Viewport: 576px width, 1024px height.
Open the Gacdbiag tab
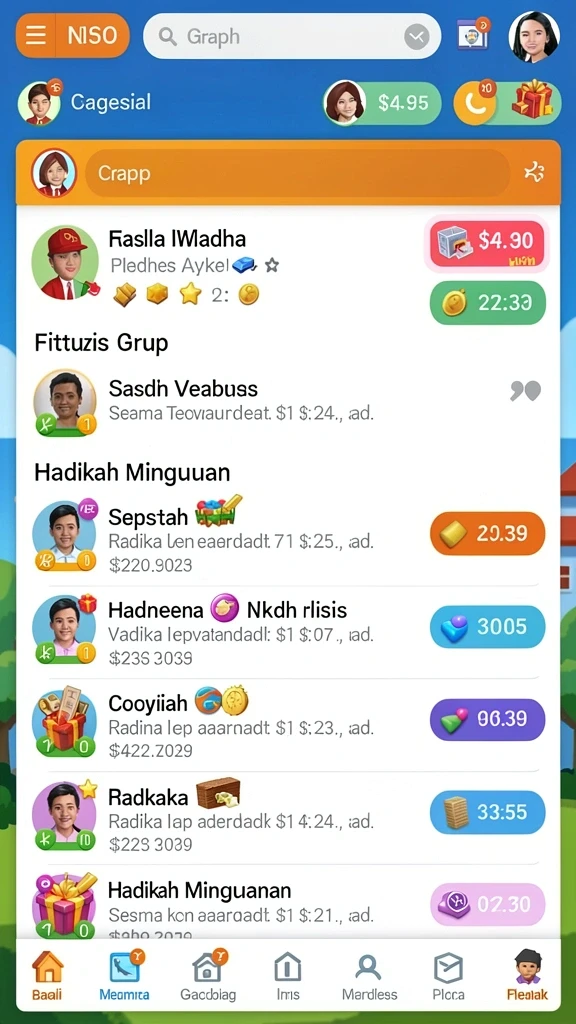(x=208, y=976)
